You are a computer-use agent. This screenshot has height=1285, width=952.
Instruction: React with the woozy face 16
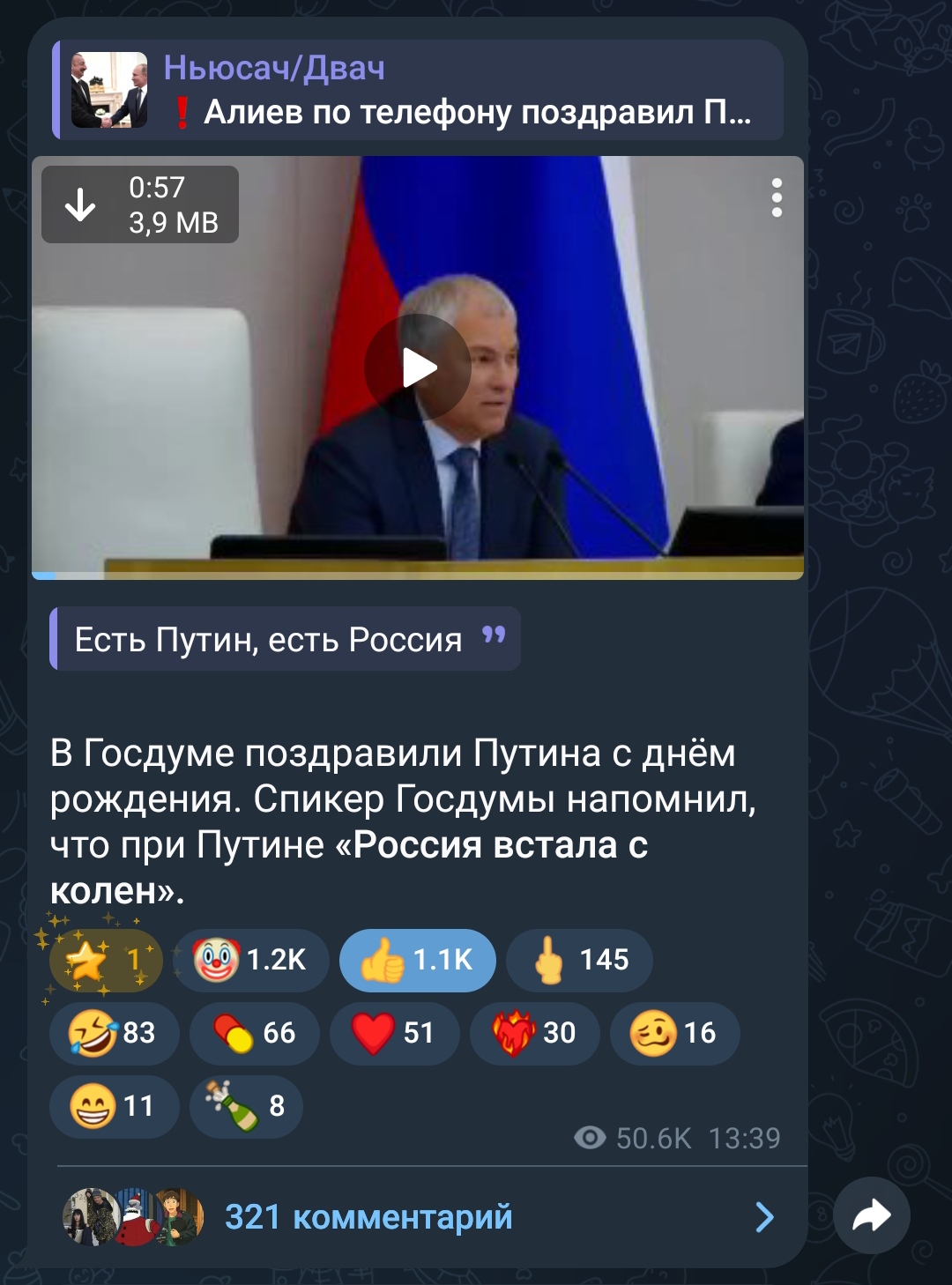[x=674, y=1033]
